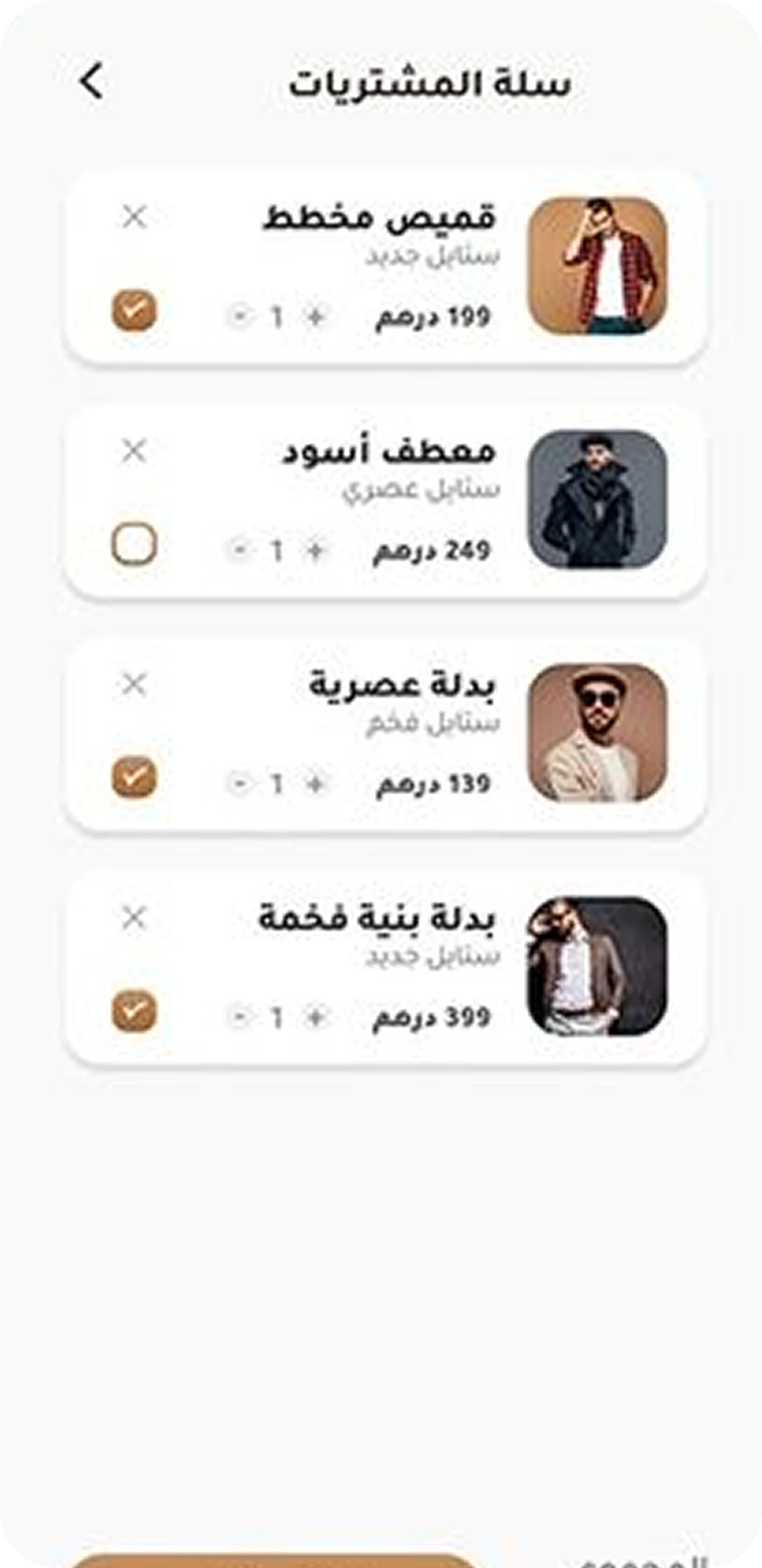Uncheck the قميص مخطط item checkbox
Viewport: 762px width, 1568px height.
click(x=134, y=310)
